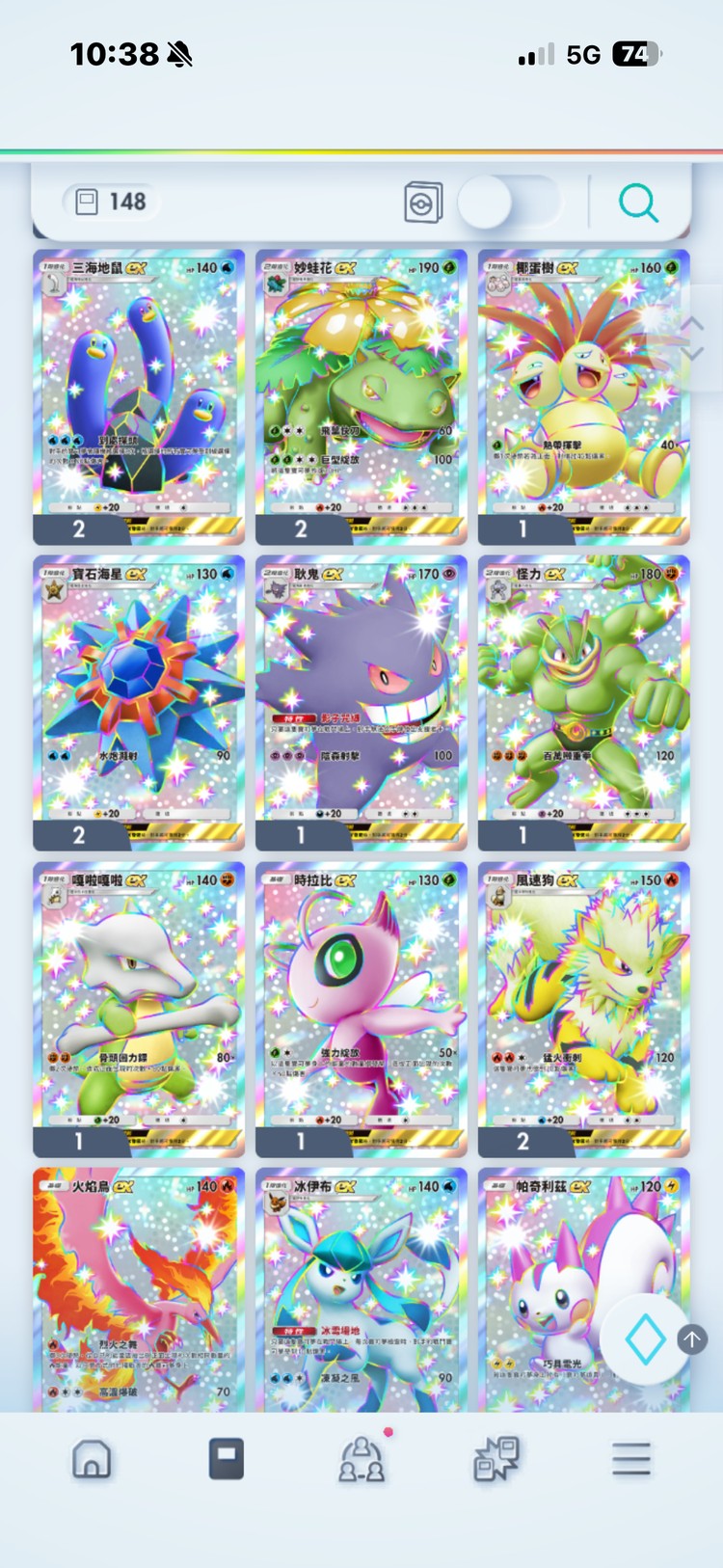The image size is (723, 1568).
Task: Expand the up-down chevron sort control
Action: 692,339
